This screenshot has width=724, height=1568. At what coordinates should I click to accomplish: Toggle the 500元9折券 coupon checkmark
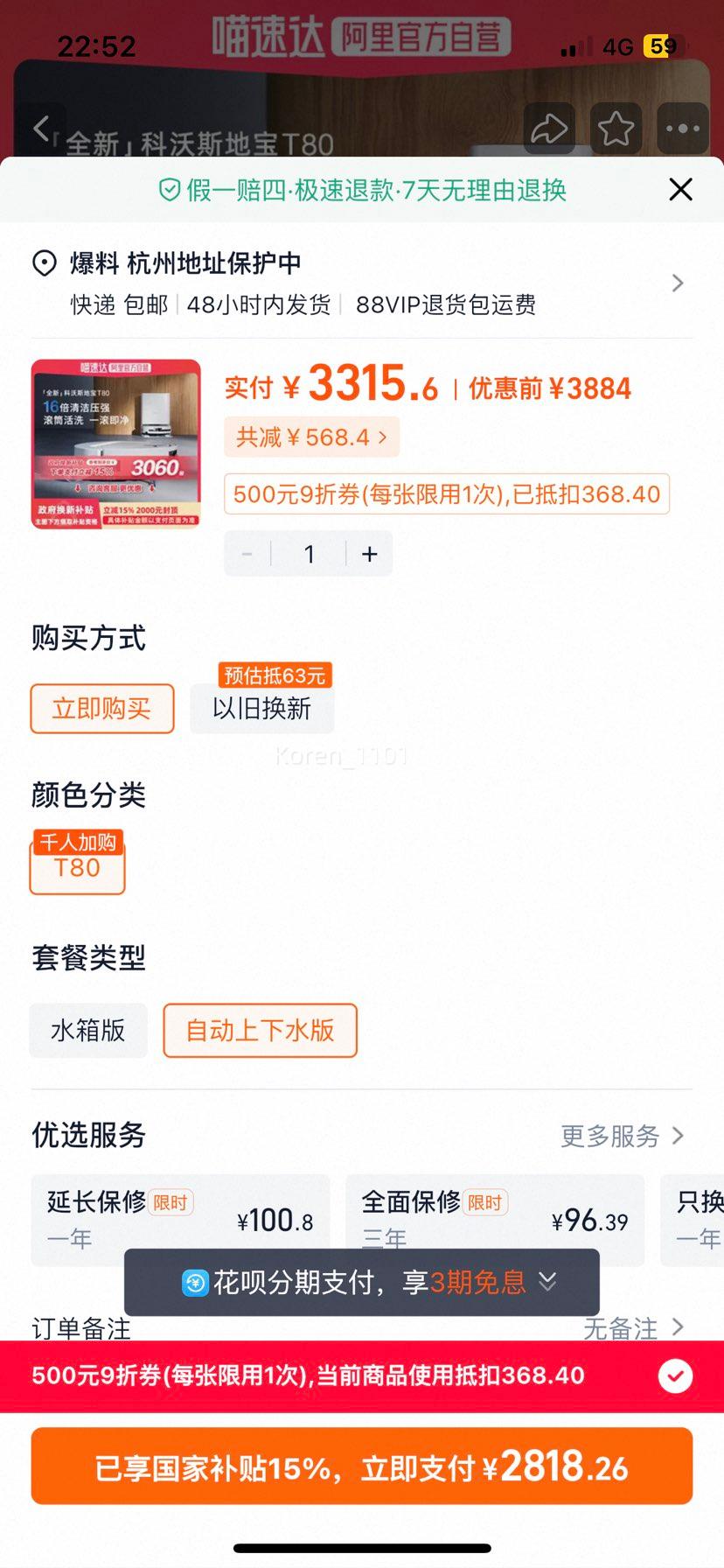tap(675, 1375)
